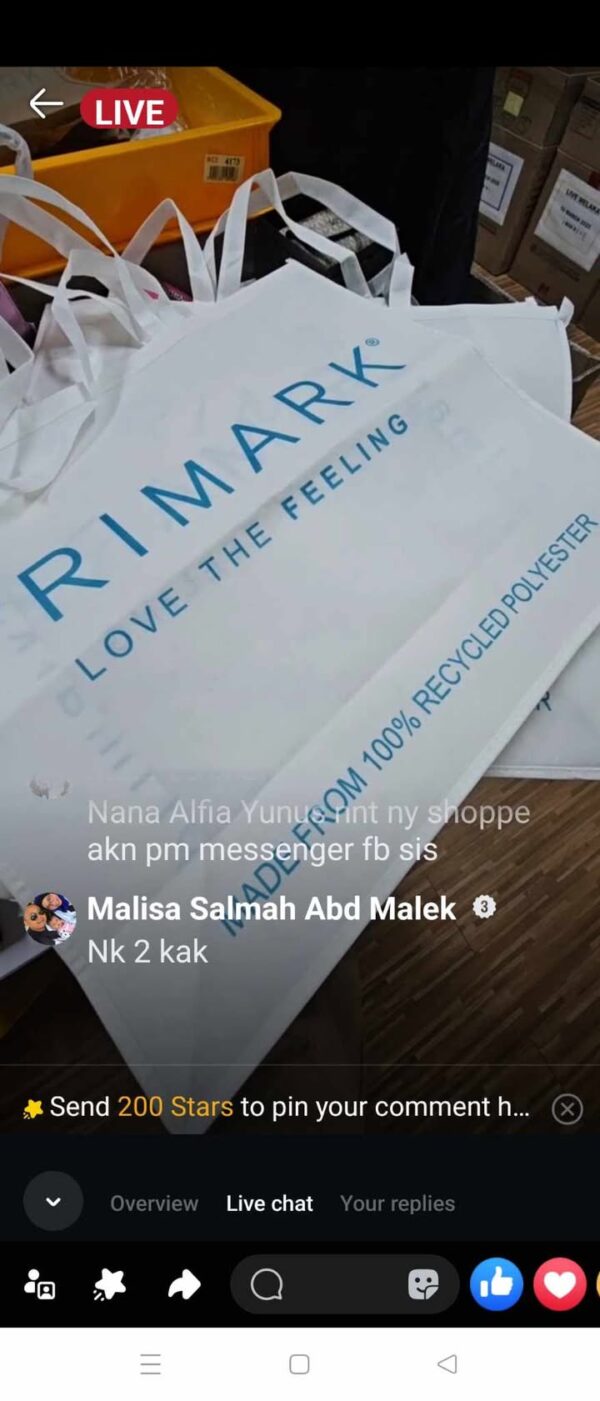600x1401 pixels.
Task: Tap the back arrow to leave the live video
Action: click(x=45, y=103)
